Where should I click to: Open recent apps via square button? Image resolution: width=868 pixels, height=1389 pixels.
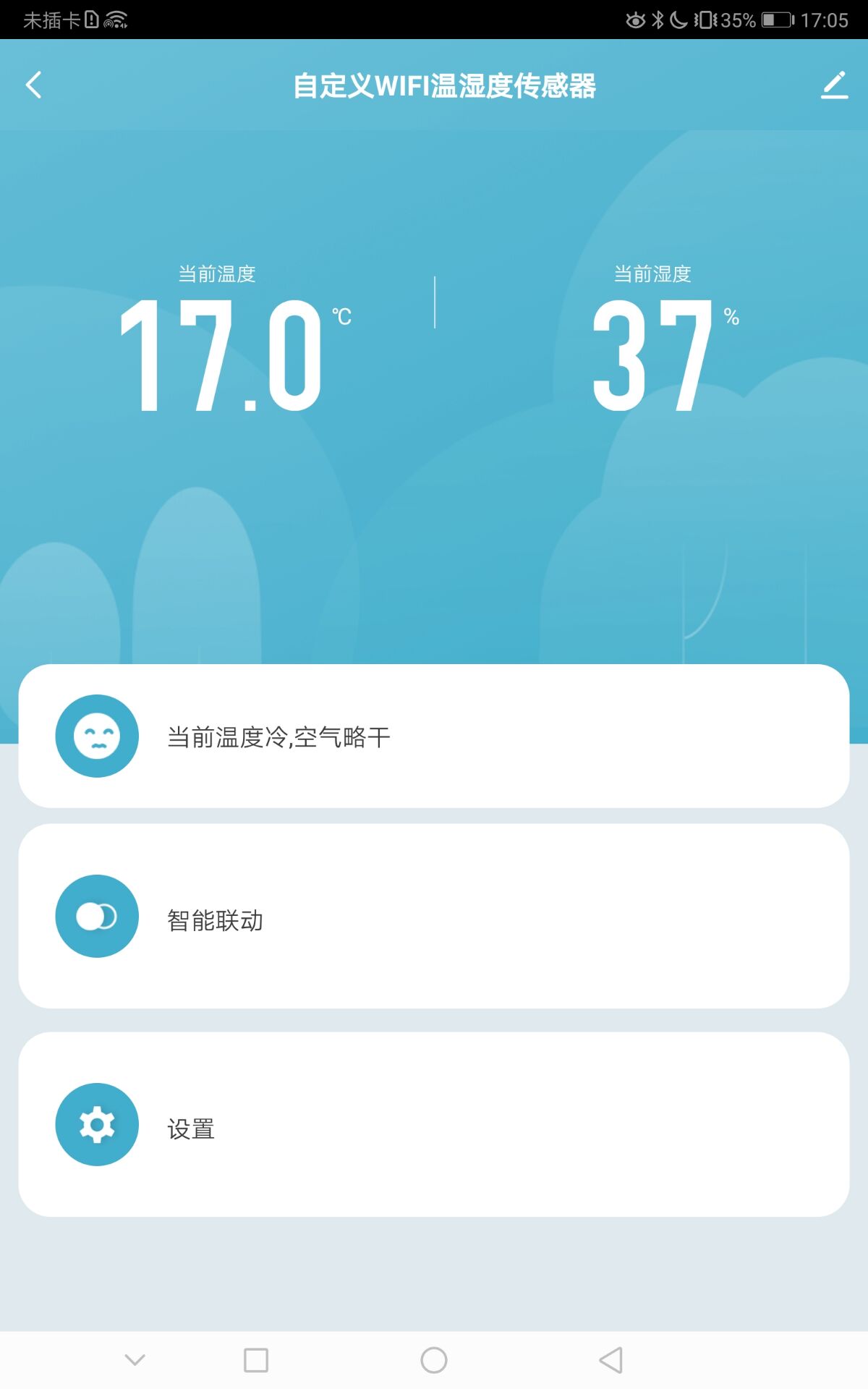point(256,1360)
